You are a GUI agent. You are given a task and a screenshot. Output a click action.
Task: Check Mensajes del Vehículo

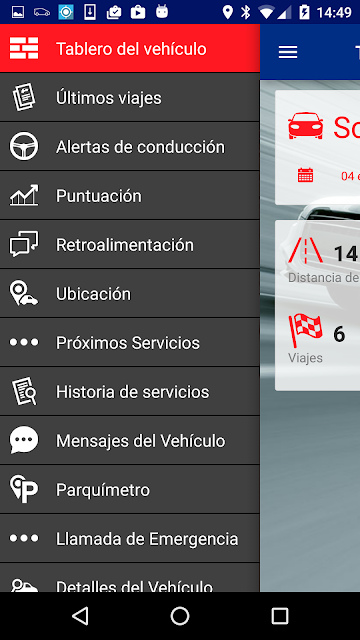130,440
